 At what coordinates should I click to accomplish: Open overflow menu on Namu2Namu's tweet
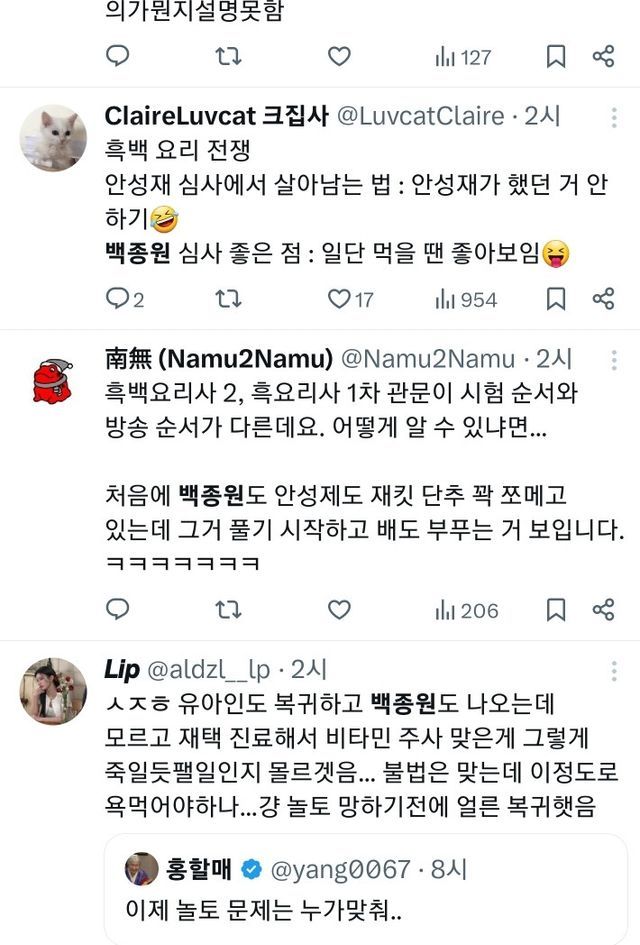[613, 360]
